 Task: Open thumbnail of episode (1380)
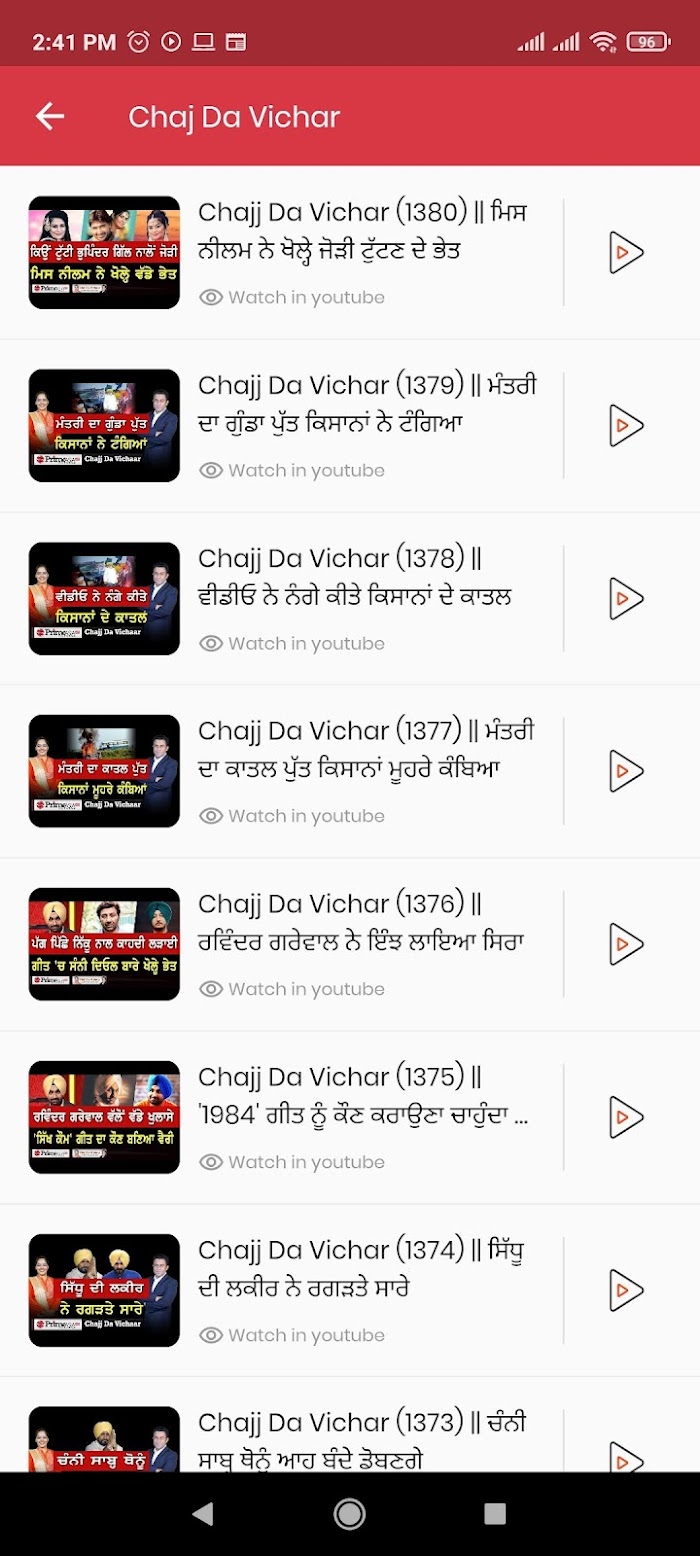coord(104,253)
